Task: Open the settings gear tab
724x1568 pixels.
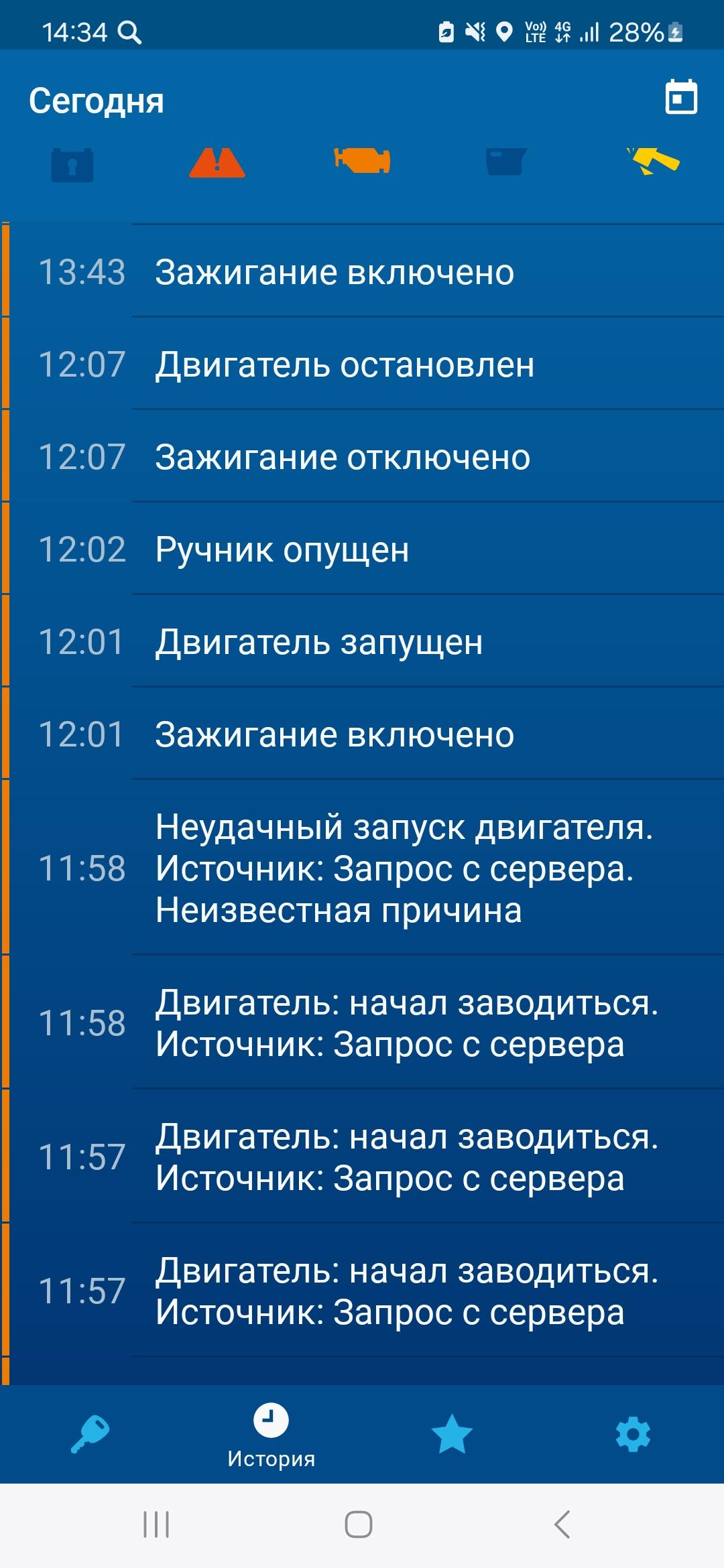Action: coord(633,1434)
